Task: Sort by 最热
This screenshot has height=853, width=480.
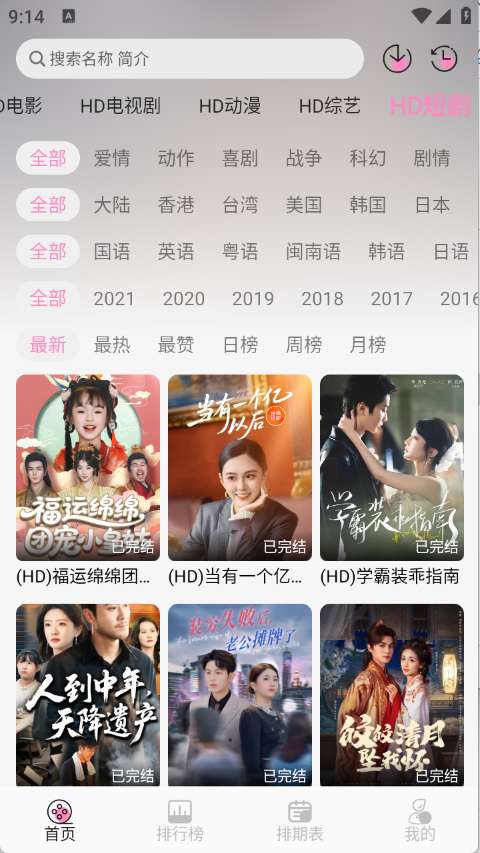Action: 112,344
